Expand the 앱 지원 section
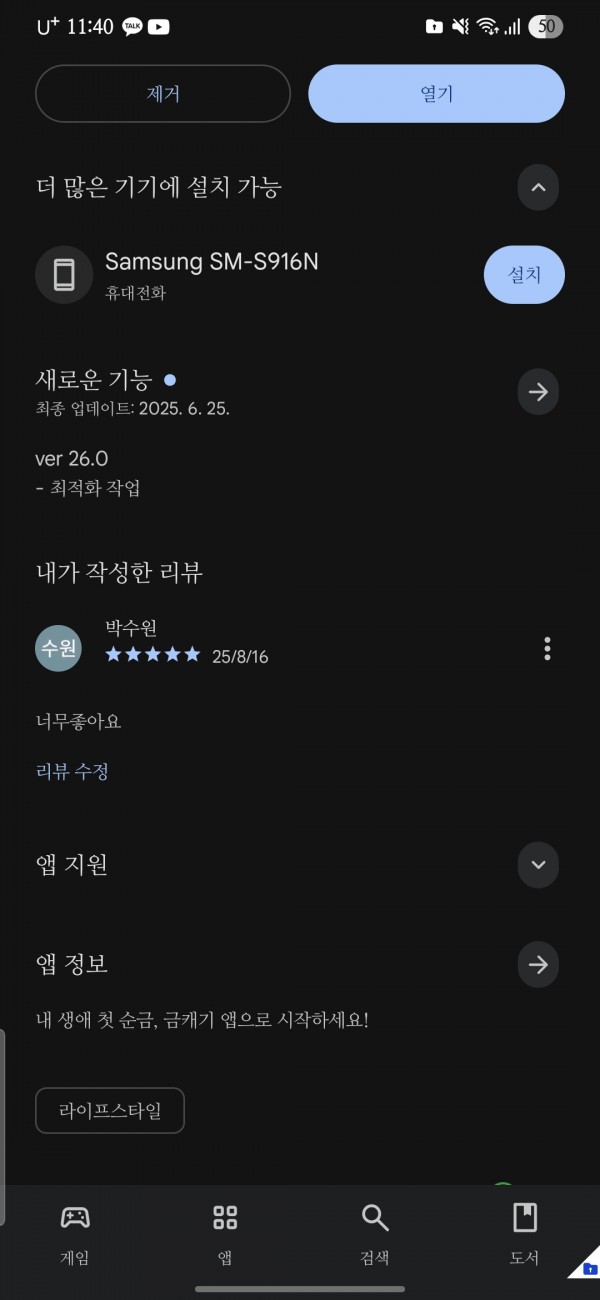The width and height of the screenshot is (600, 1300). tap(538, 865)
